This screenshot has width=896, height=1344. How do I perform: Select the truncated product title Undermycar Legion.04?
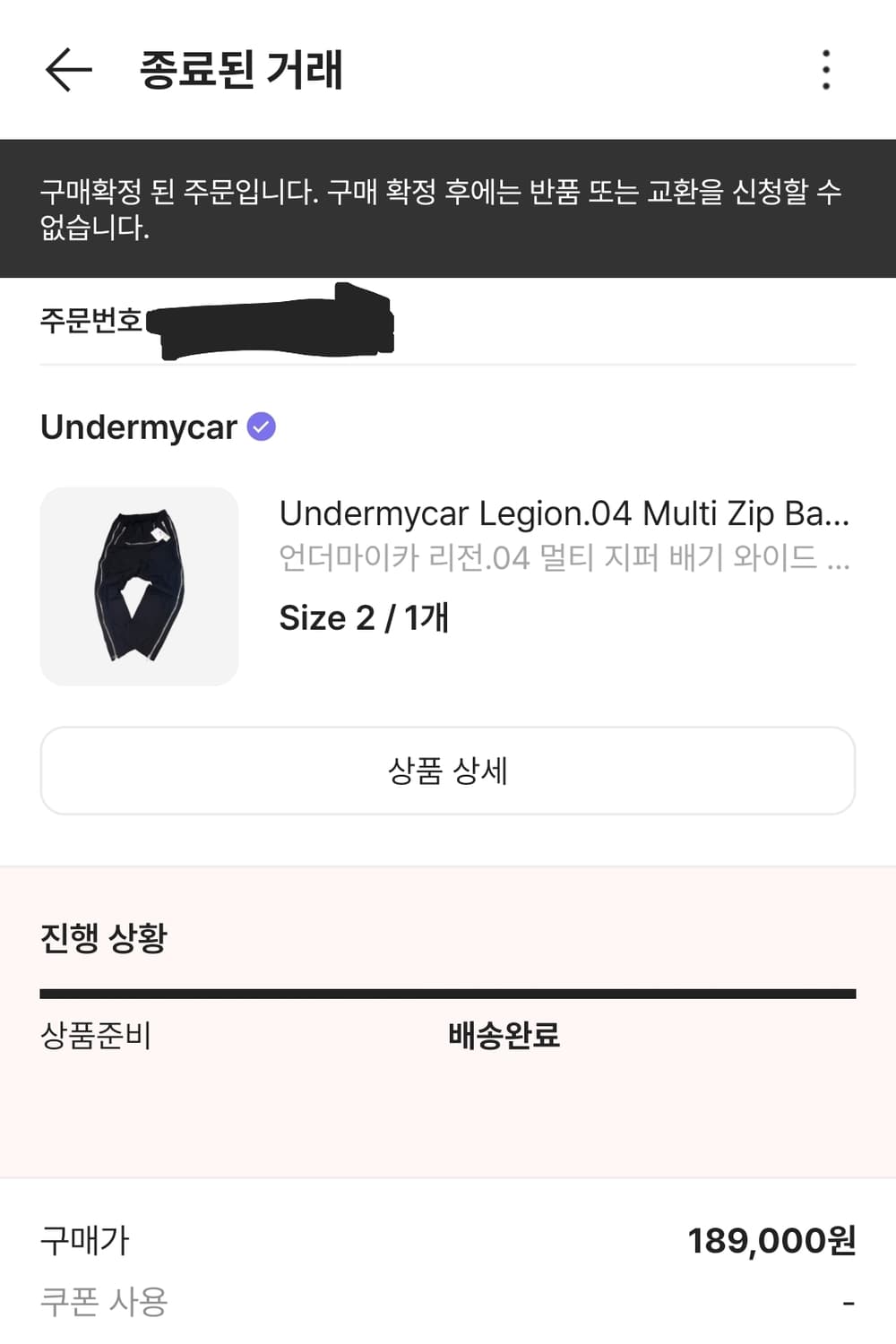564,514
